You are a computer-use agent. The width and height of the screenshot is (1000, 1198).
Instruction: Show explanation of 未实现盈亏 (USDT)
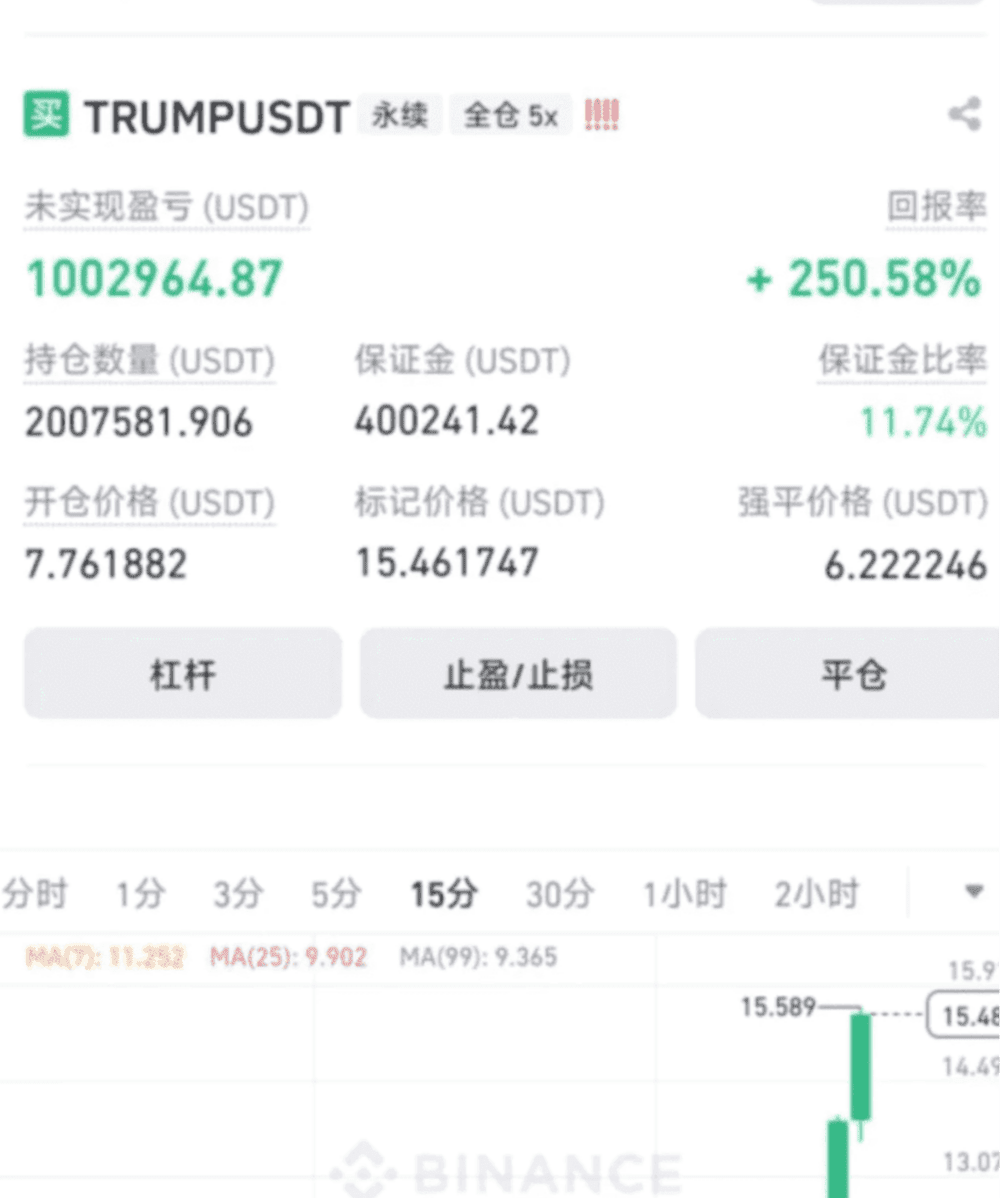(x=167, y=207)
